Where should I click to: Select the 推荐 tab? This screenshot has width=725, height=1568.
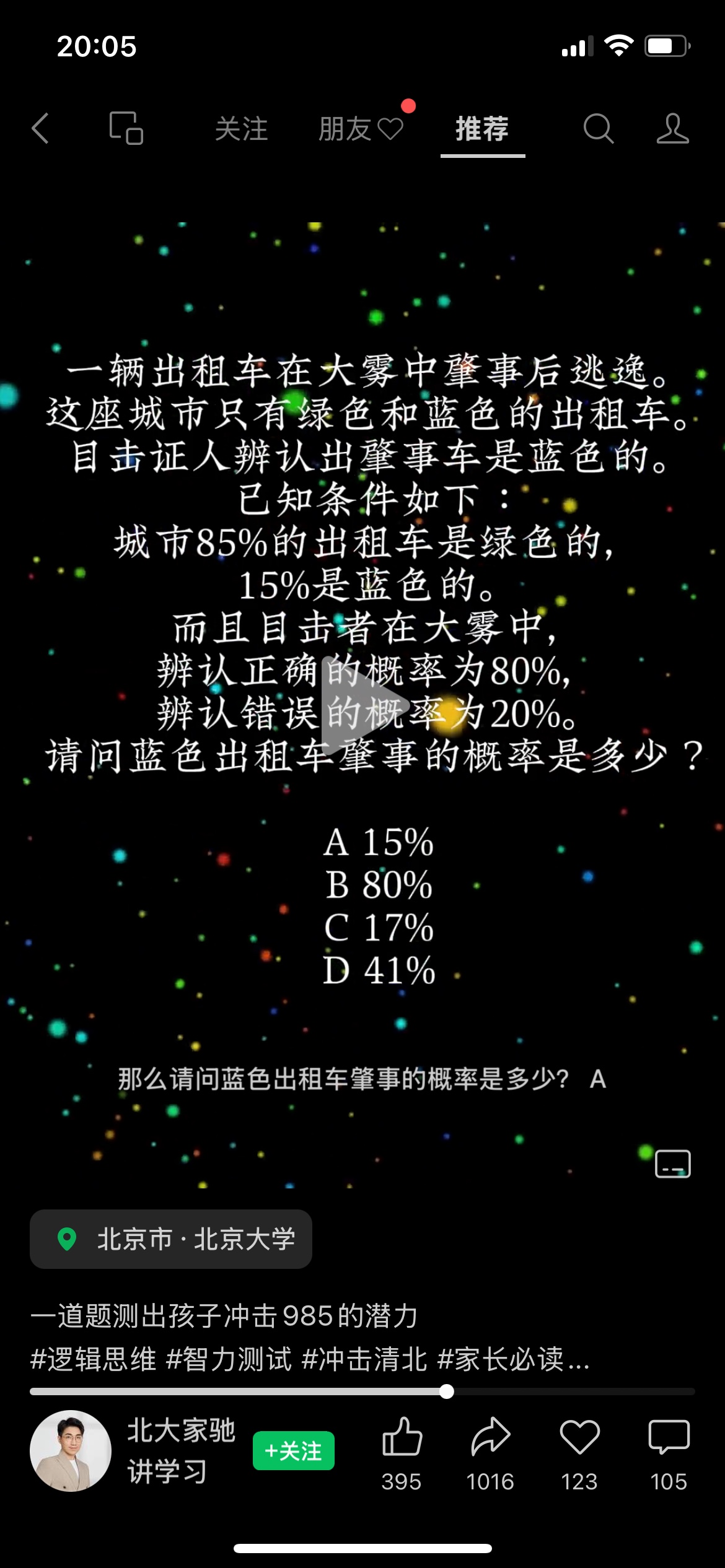[x=482, y=129]
